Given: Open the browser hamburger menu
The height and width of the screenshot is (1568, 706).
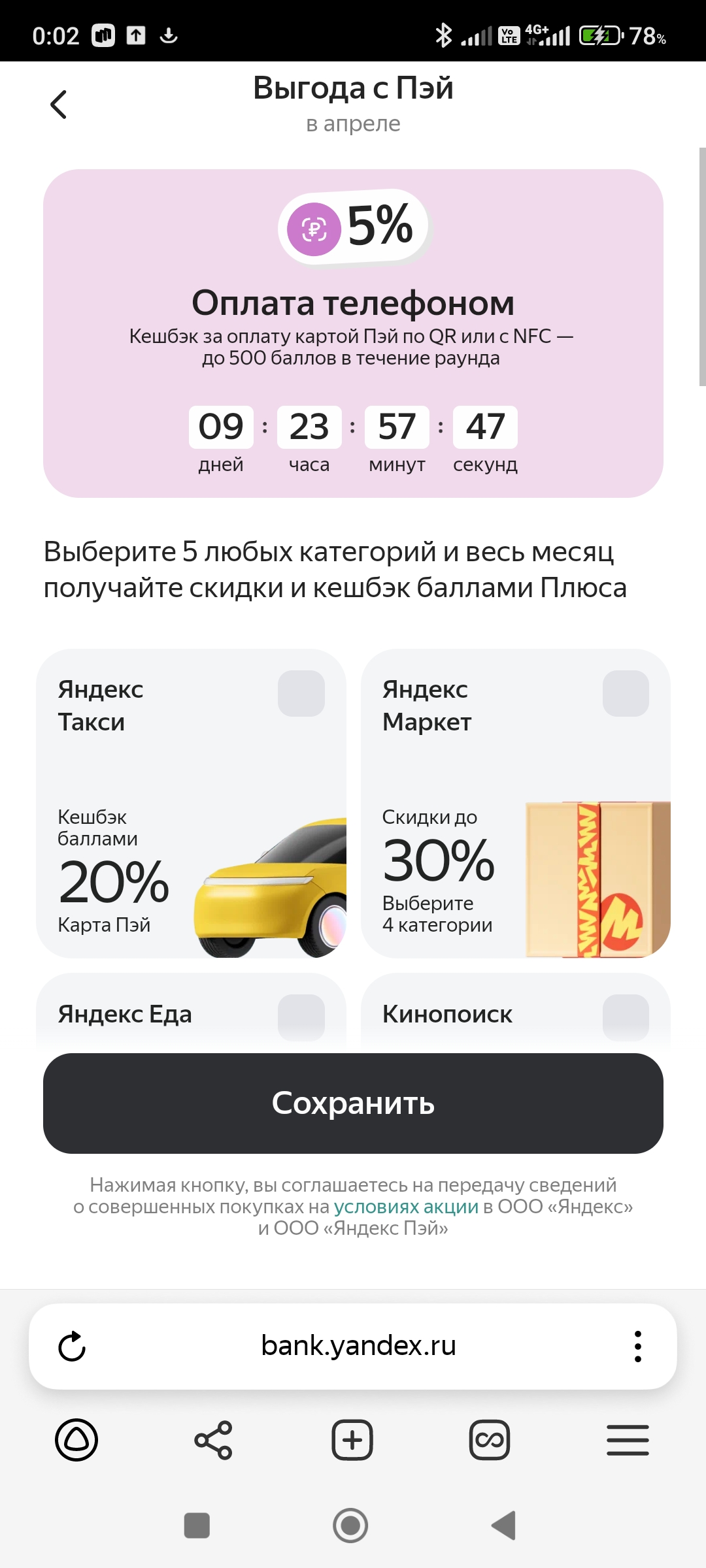Looking at the screenshot, I should (x=628, y=1440).
